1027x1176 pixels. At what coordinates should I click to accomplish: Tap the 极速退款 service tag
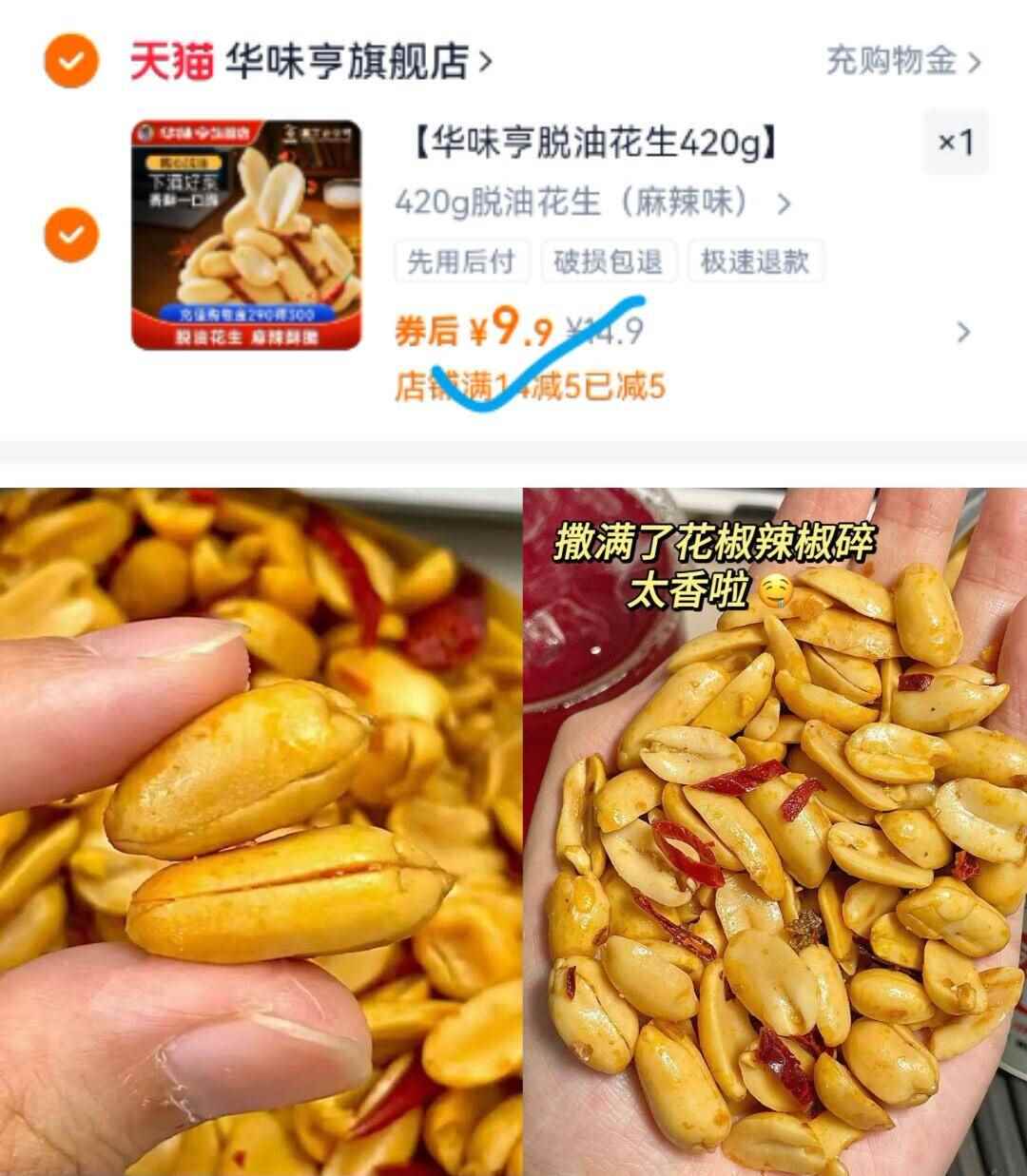click(755, 261)
